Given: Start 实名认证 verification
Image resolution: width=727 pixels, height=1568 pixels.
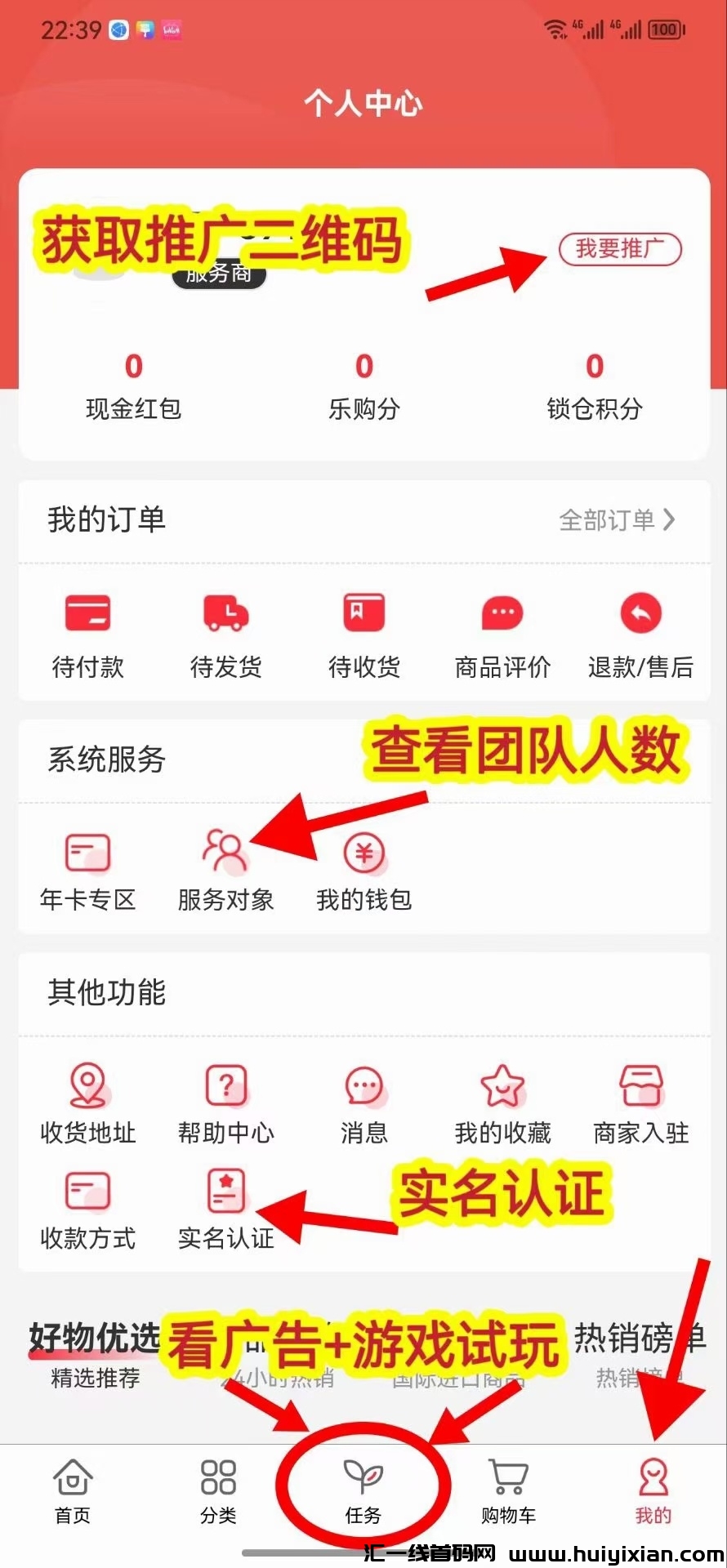Looking at the screenshot, I should (226, 1209).
